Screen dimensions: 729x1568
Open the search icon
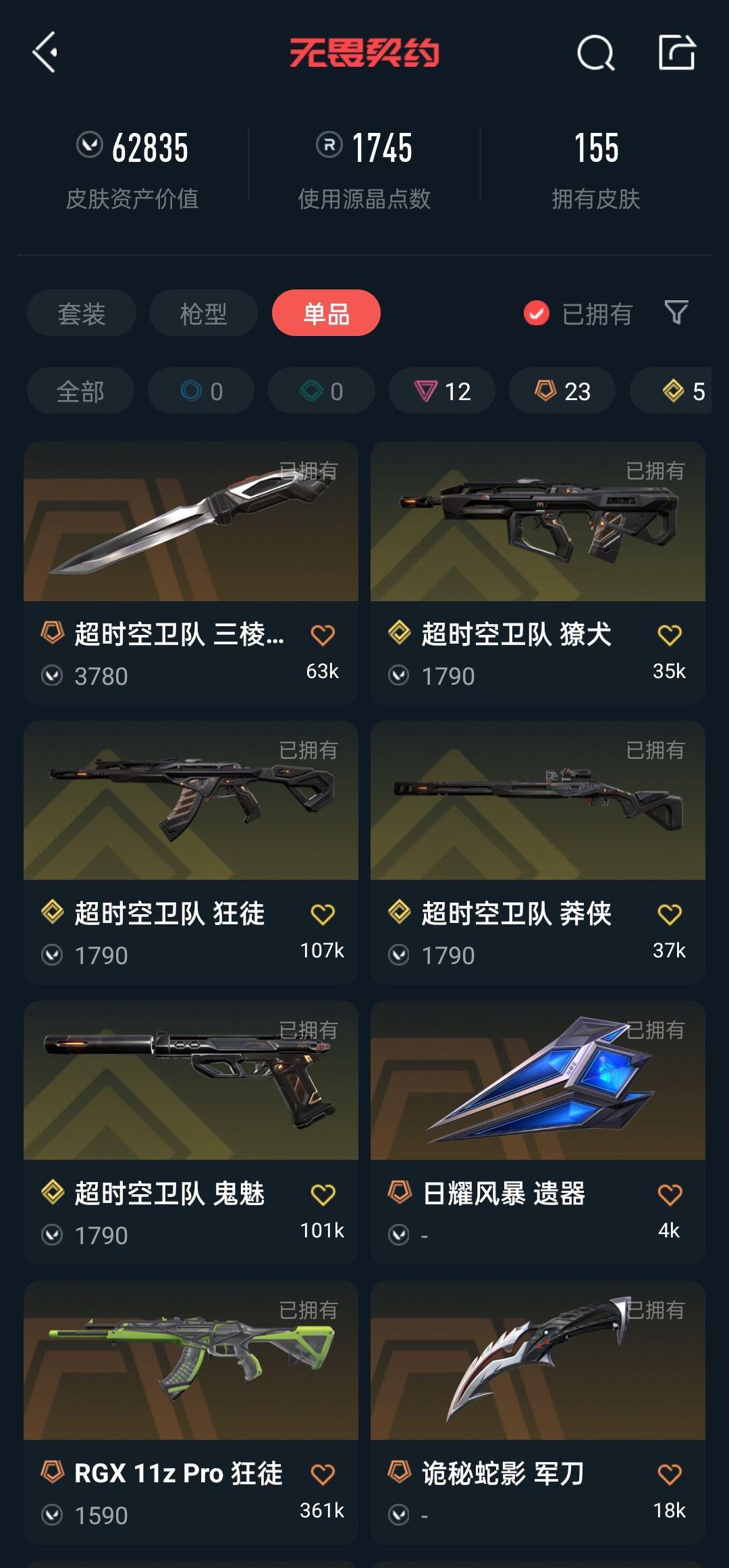click(595, 53)
